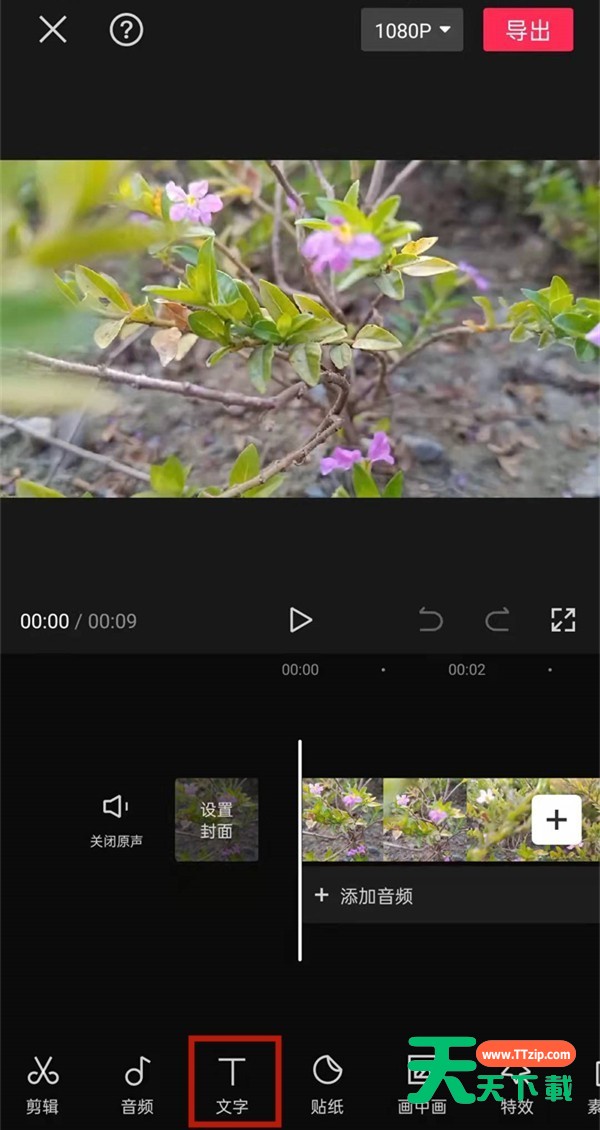Add a new clip with plus button
The width and height of the screenshot is (600, 1130).
556,820
